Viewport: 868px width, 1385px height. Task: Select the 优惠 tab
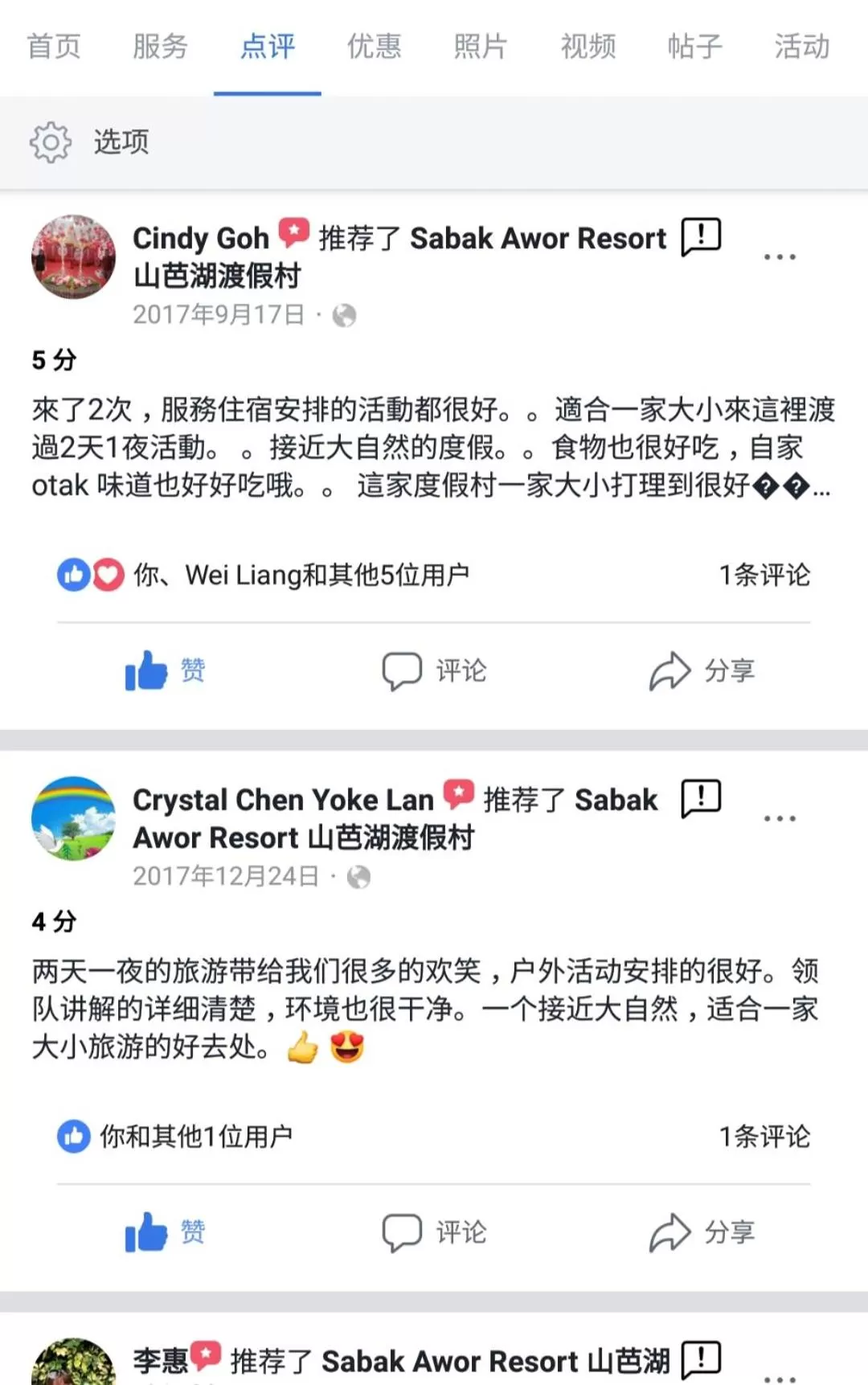[374, 47]
